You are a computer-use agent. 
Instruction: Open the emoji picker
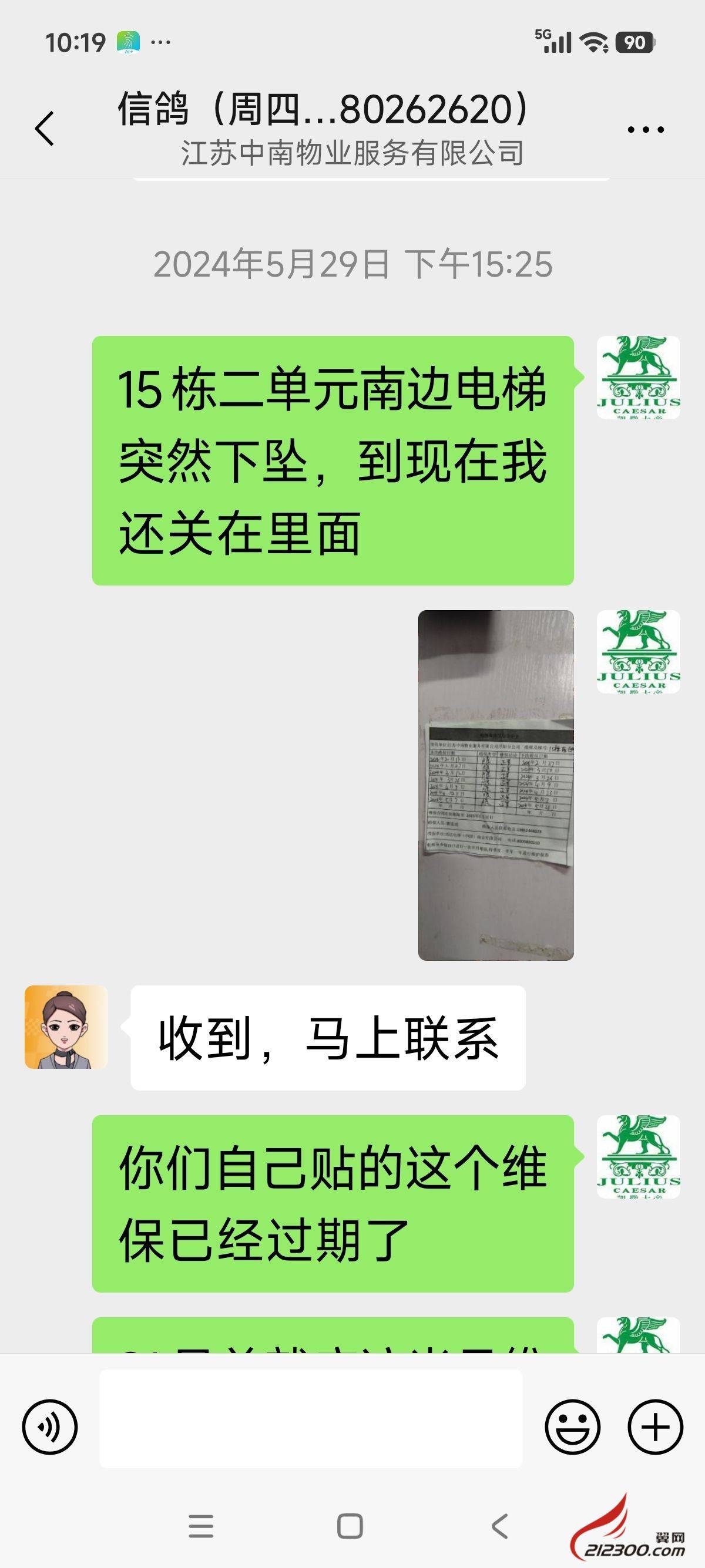572,1427
